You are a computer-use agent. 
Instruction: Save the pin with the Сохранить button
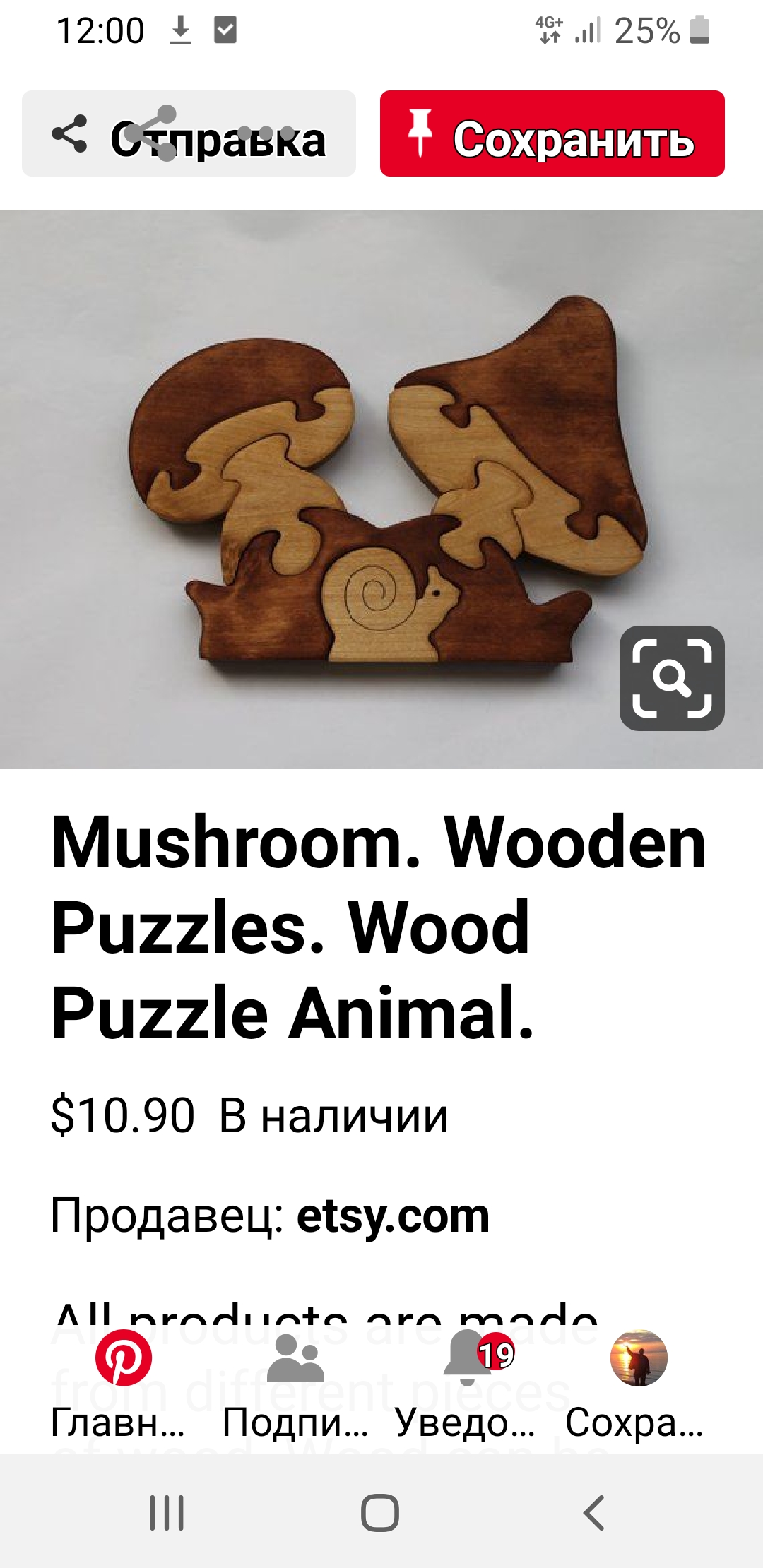[x=552, y=133]
